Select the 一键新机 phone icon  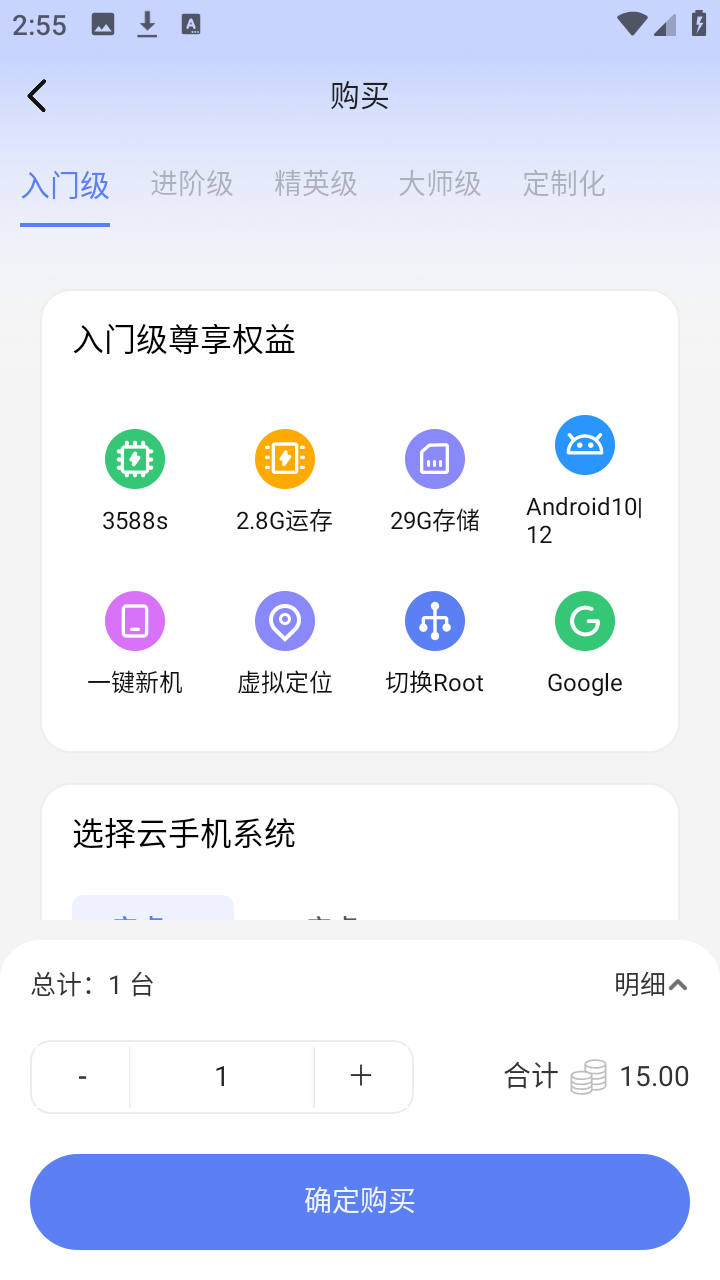(x=135, y=620)
